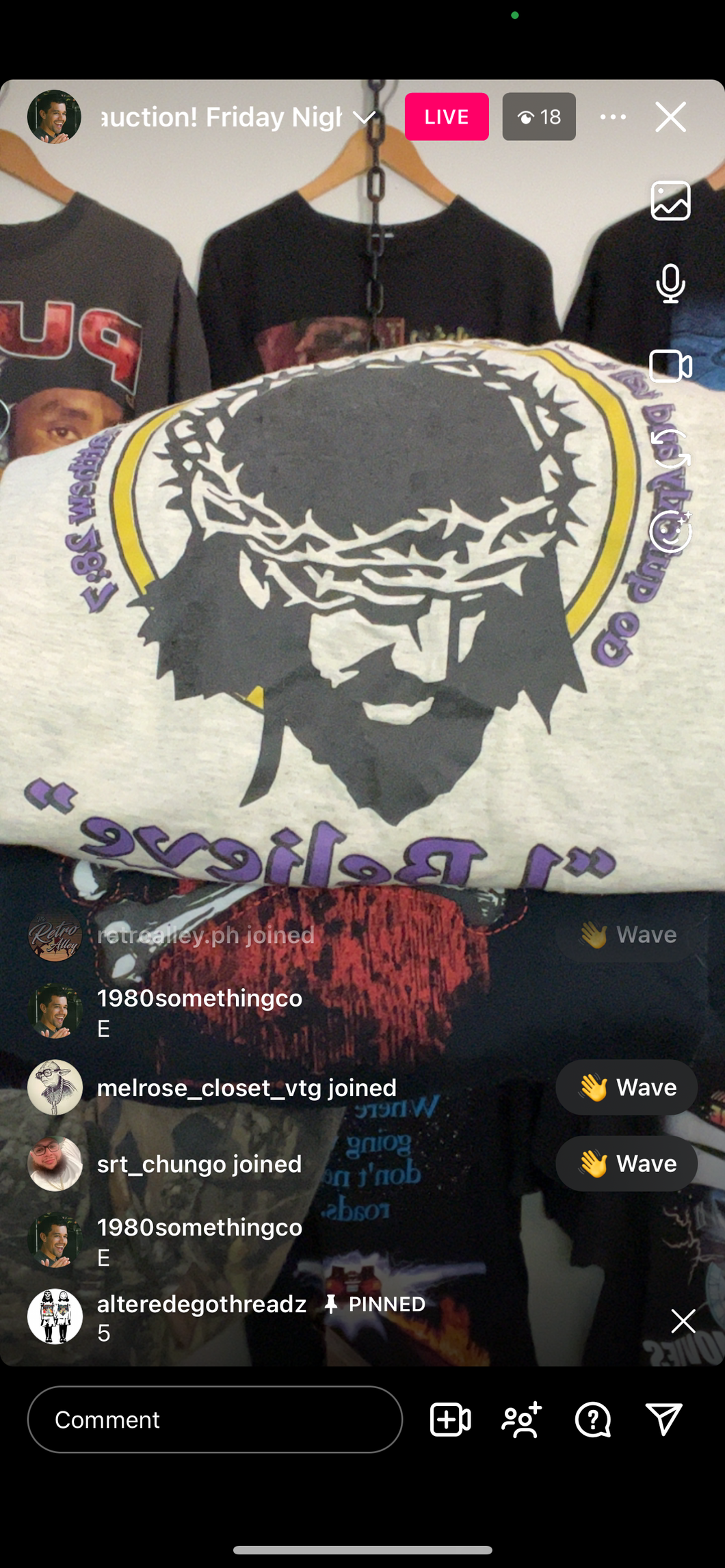Expand the live title dropdown chevron
725x1568 pixels.
point(365,118)
